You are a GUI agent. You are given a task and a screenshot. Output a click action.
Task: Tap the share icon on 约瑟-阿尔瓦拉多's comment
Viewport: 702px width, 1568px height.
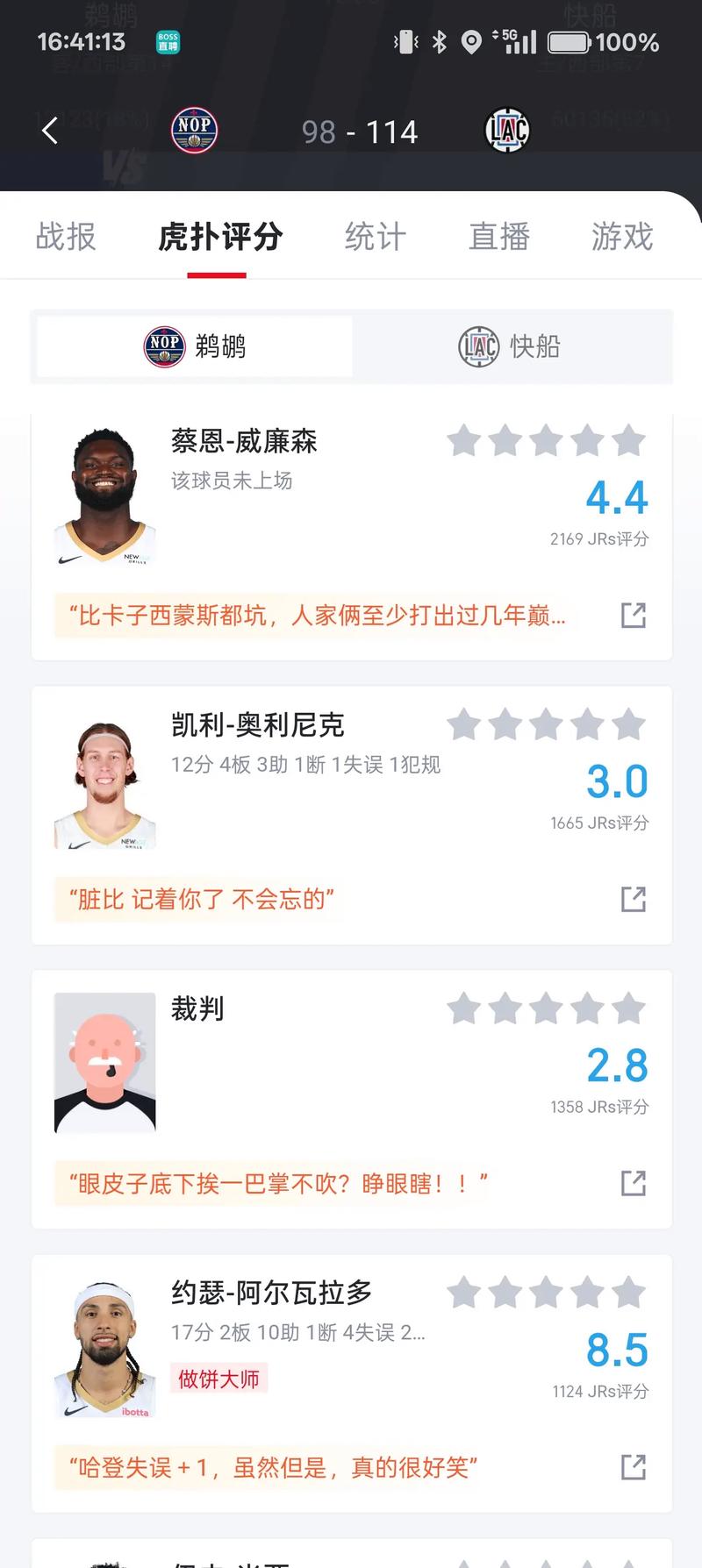coord(633,1467)
